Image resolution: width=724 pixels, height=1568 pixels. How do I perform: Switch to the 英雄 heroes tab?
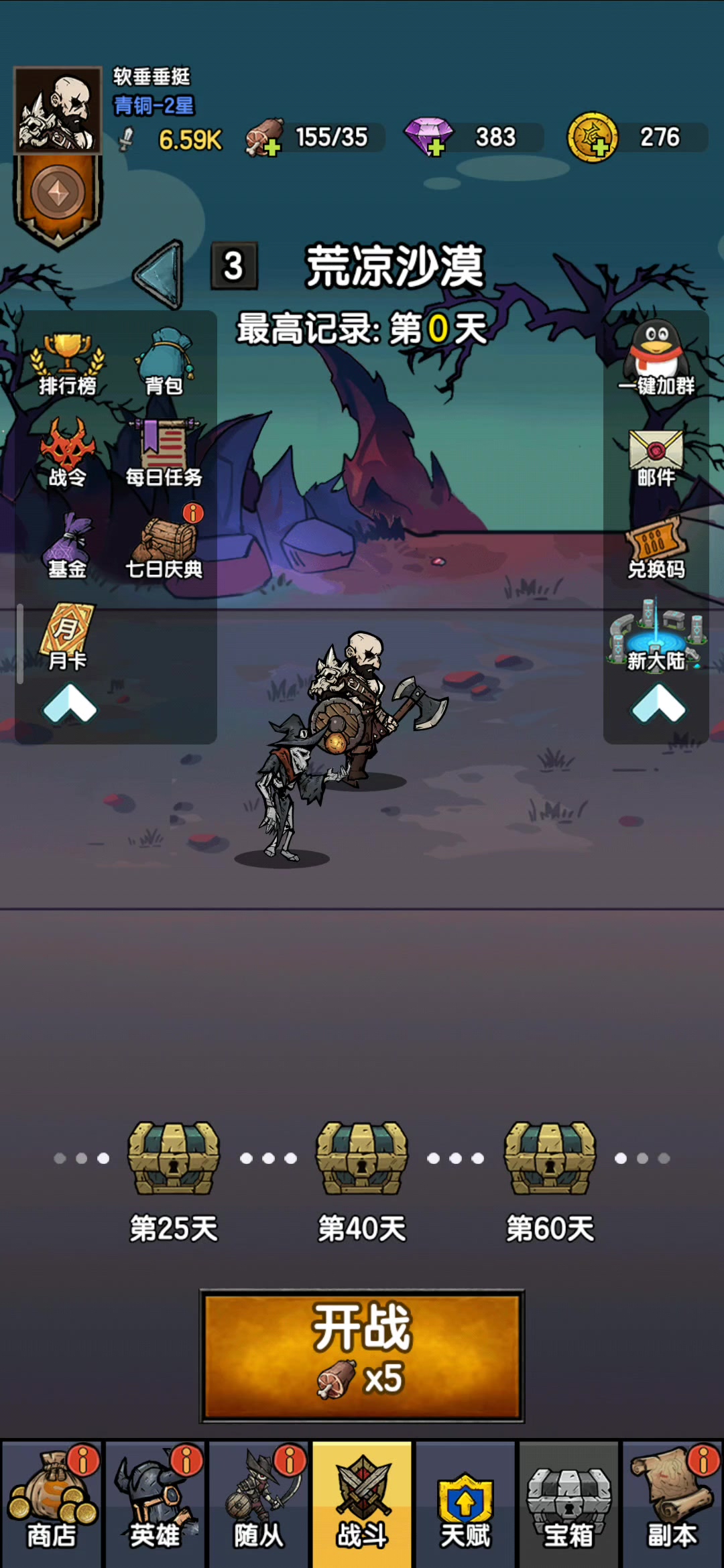point(155,1504)
